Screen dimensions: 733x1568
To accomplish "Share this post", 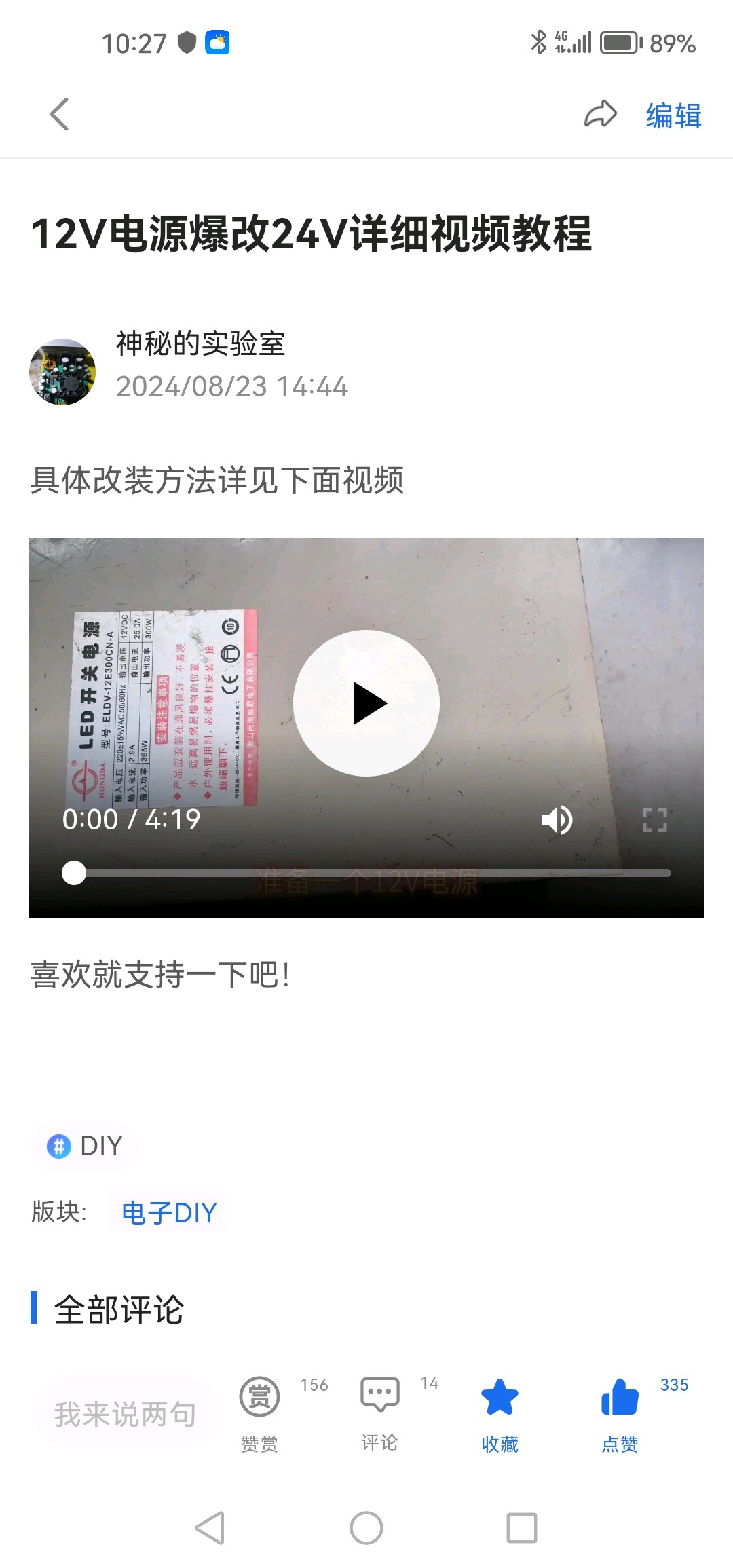I will point(600,114).
